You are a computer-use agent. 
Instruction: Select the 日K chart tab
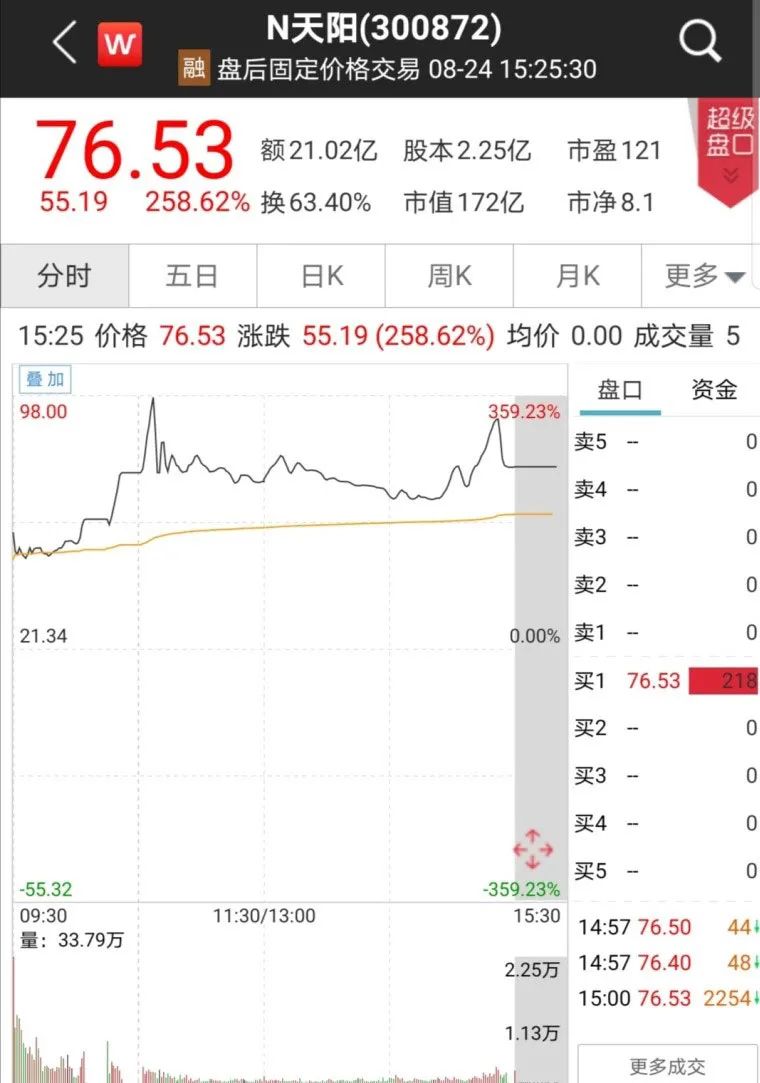(x=322, y=276)
